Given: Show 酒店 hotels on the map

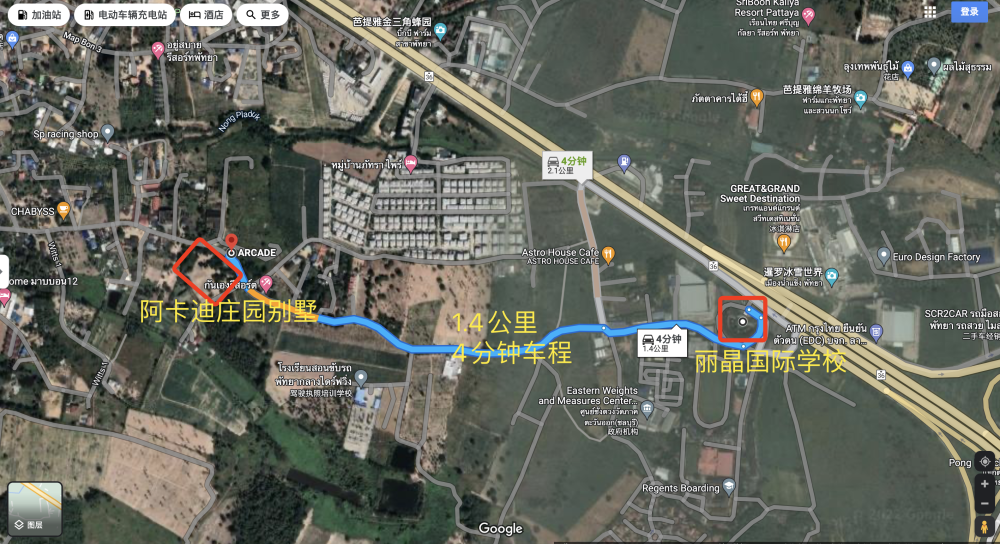Looking at the screenshot, I should tap(206, 15).
